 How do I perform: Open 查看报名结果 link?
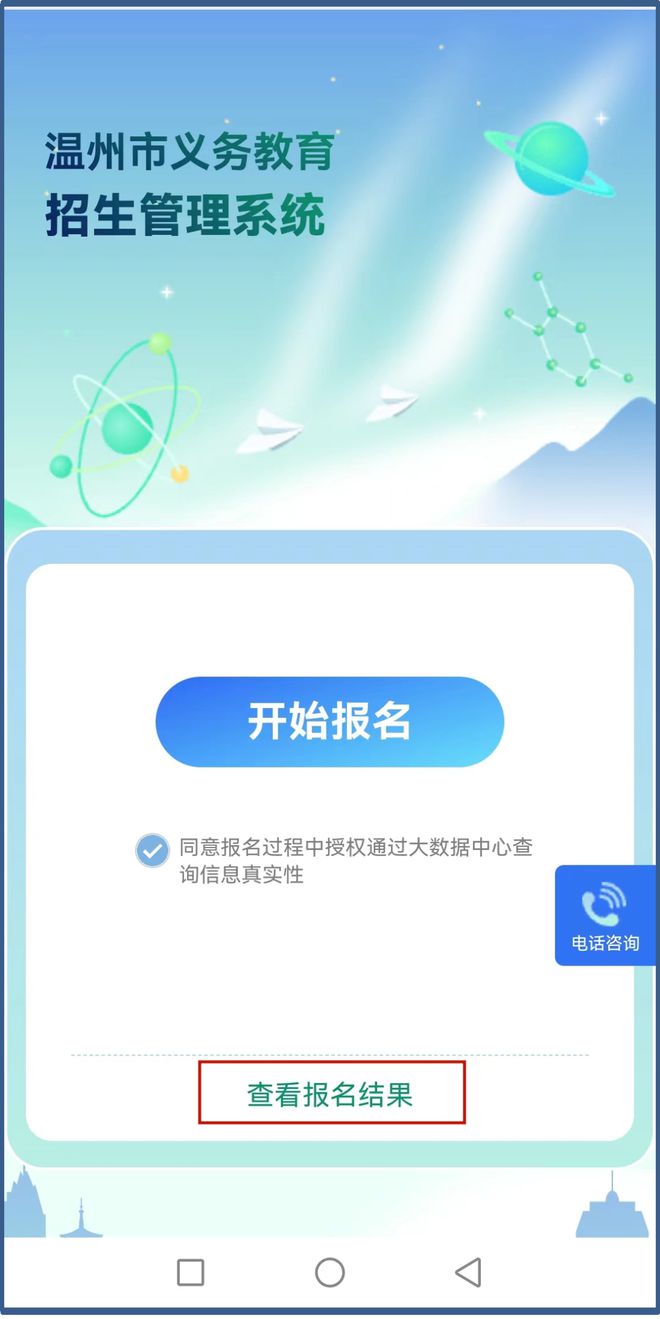click(330, 1094)
